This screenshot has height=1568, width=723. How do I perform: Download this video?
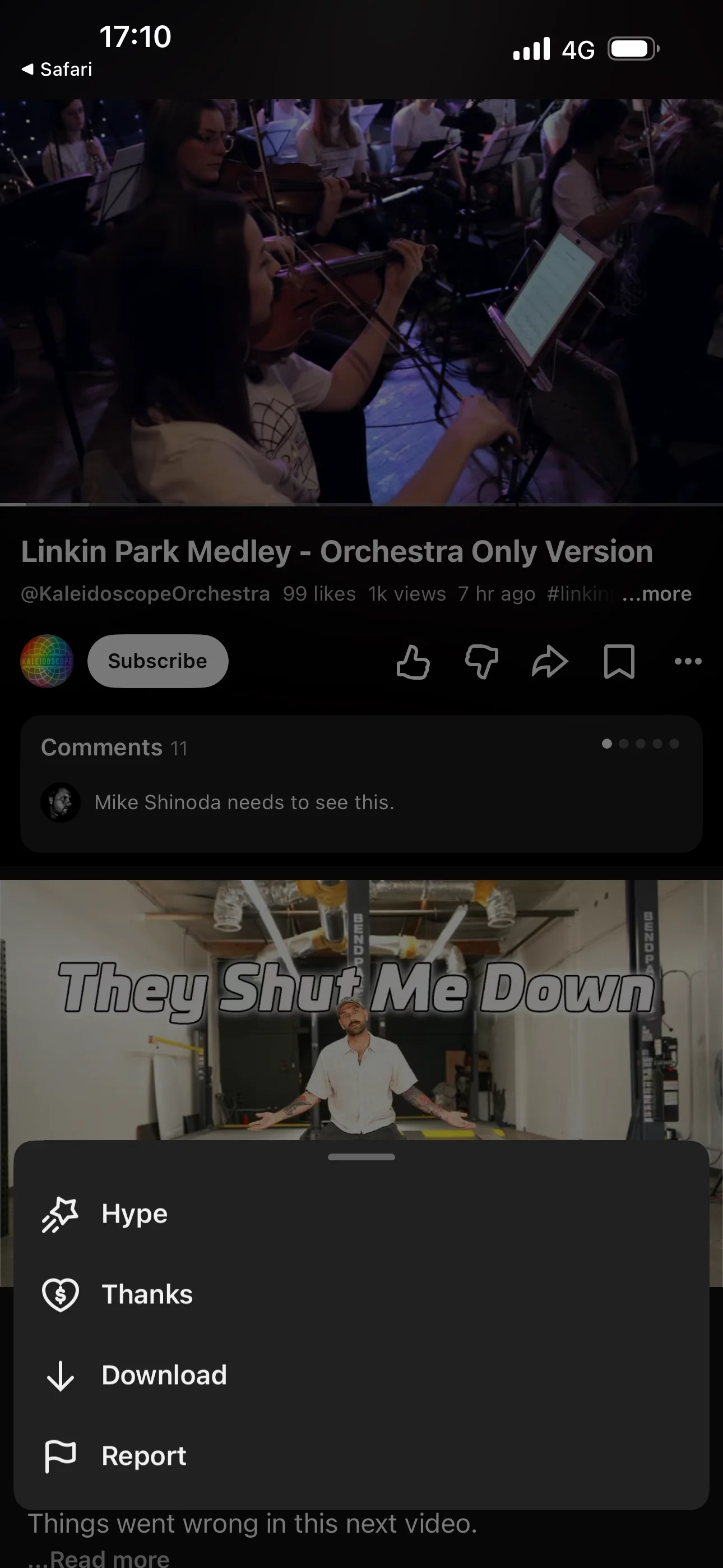[361, 1375]
